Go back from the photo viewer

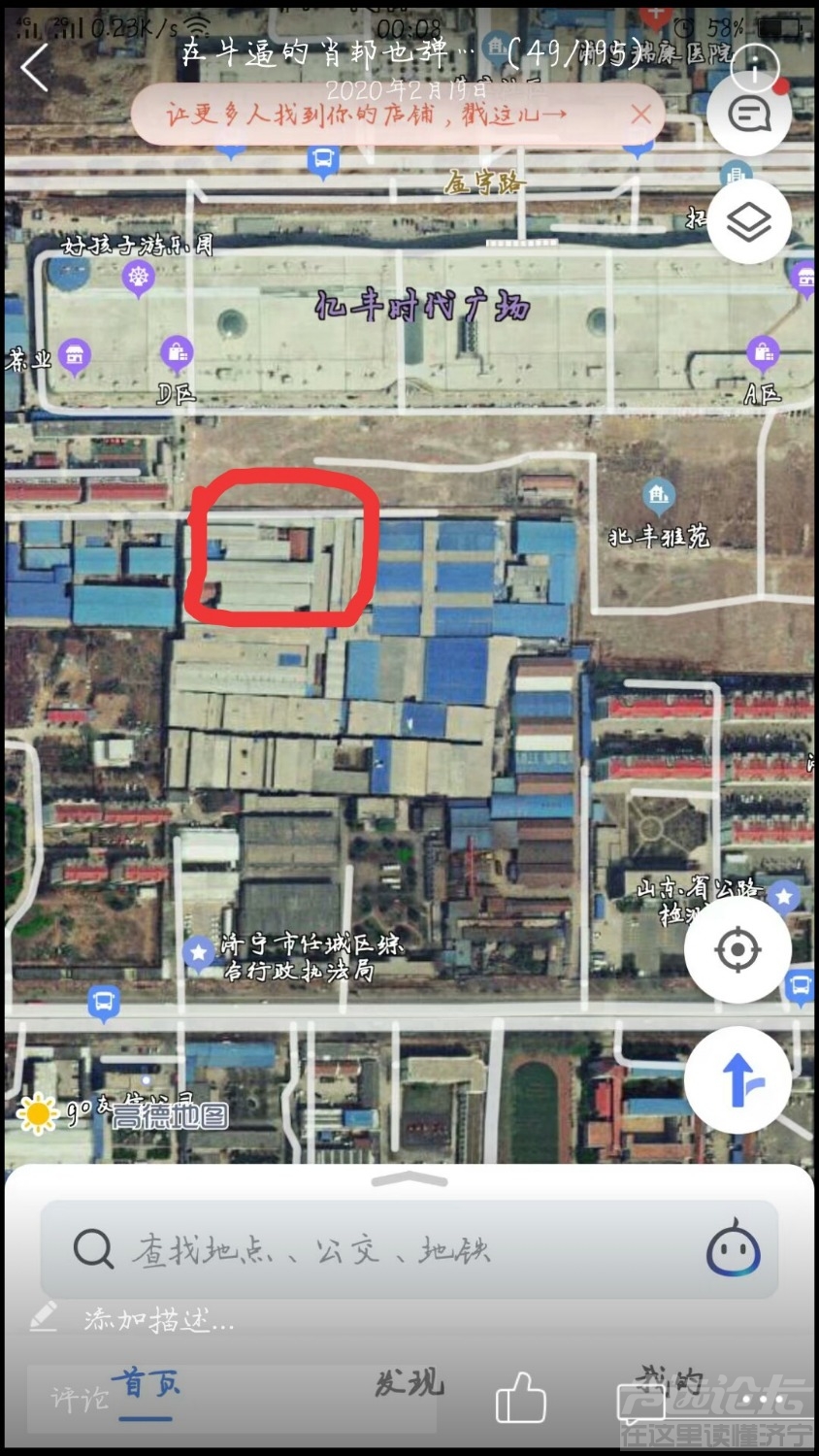(x=35, y=68)
